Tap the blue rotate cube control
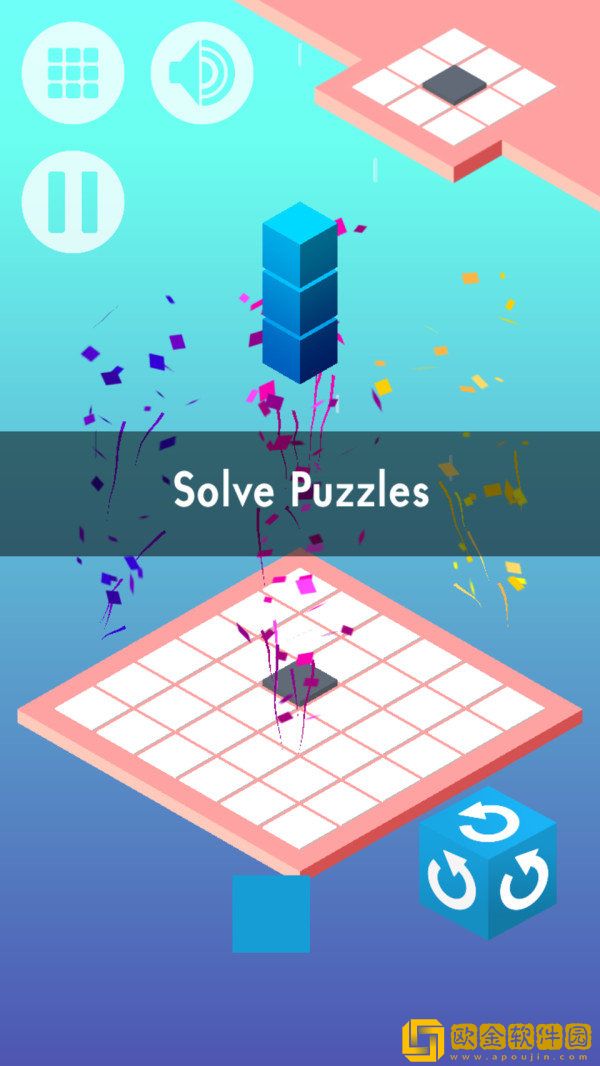 click(x=487, y=862)
